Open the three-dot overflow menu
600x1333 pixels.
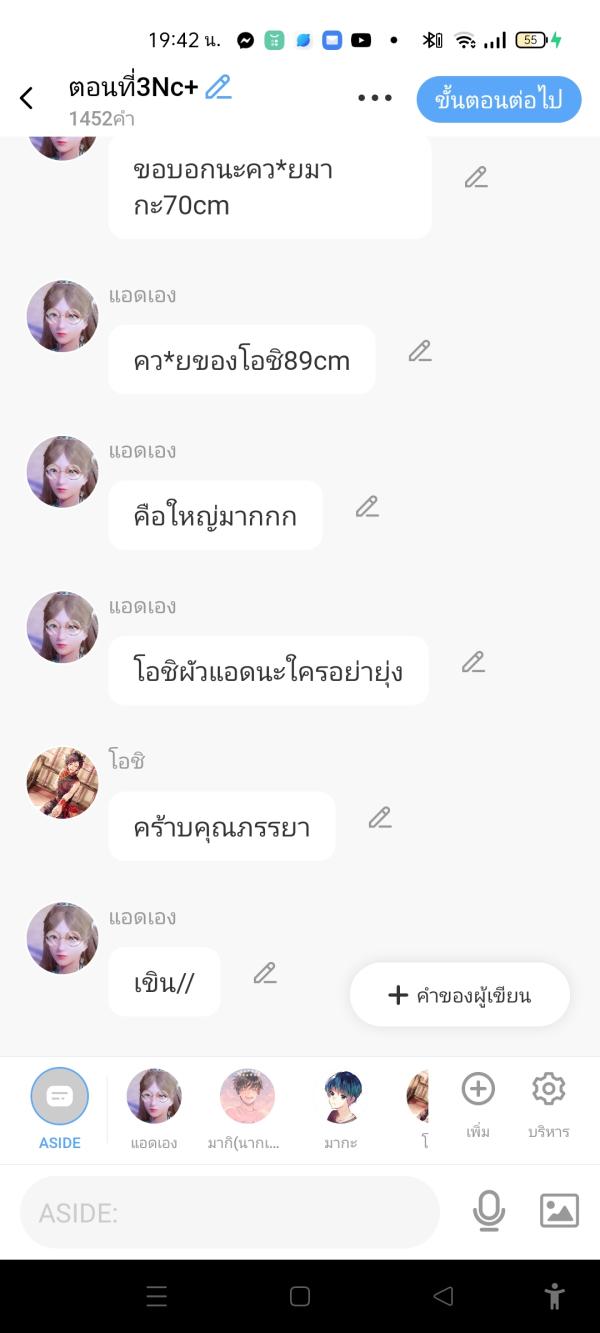point(375,98)
